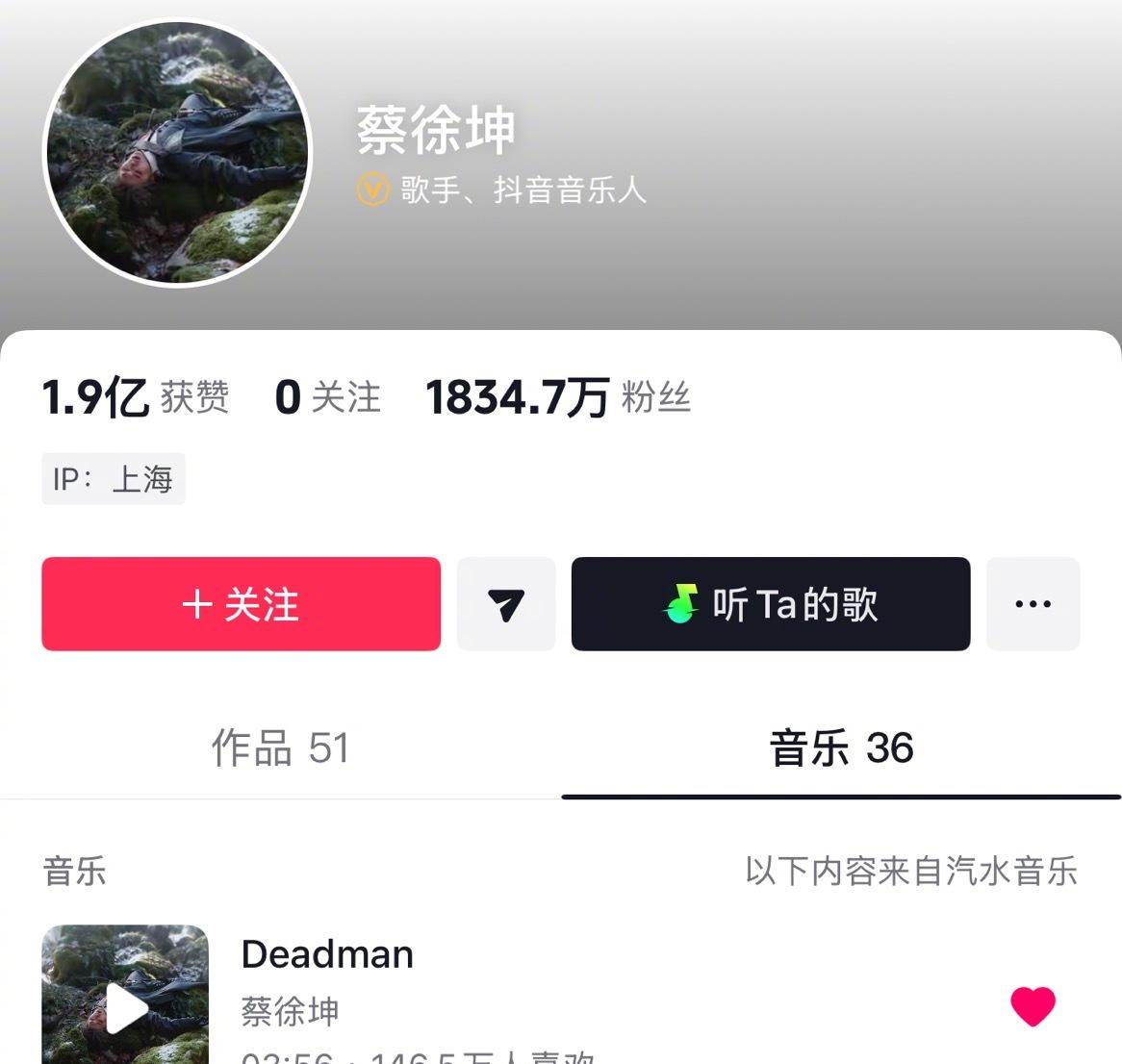Open the three-dot more options menu
The image size is (1122, 1064).
pyautogui.click(x=1033, y=604)
